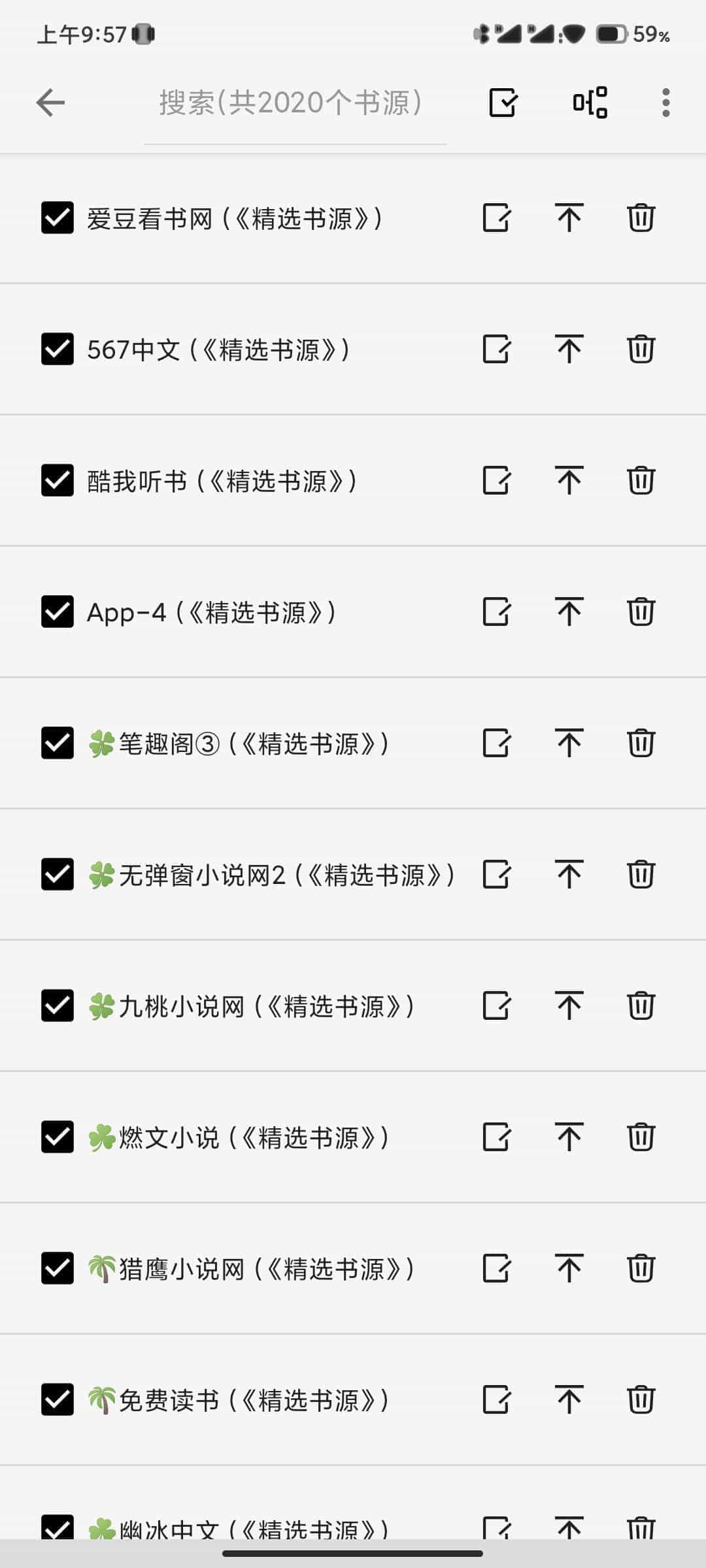Delete the 猎鹰小说网 book source
The height and width of the screenshot is (1568, 706).
tap(641, 1268)
